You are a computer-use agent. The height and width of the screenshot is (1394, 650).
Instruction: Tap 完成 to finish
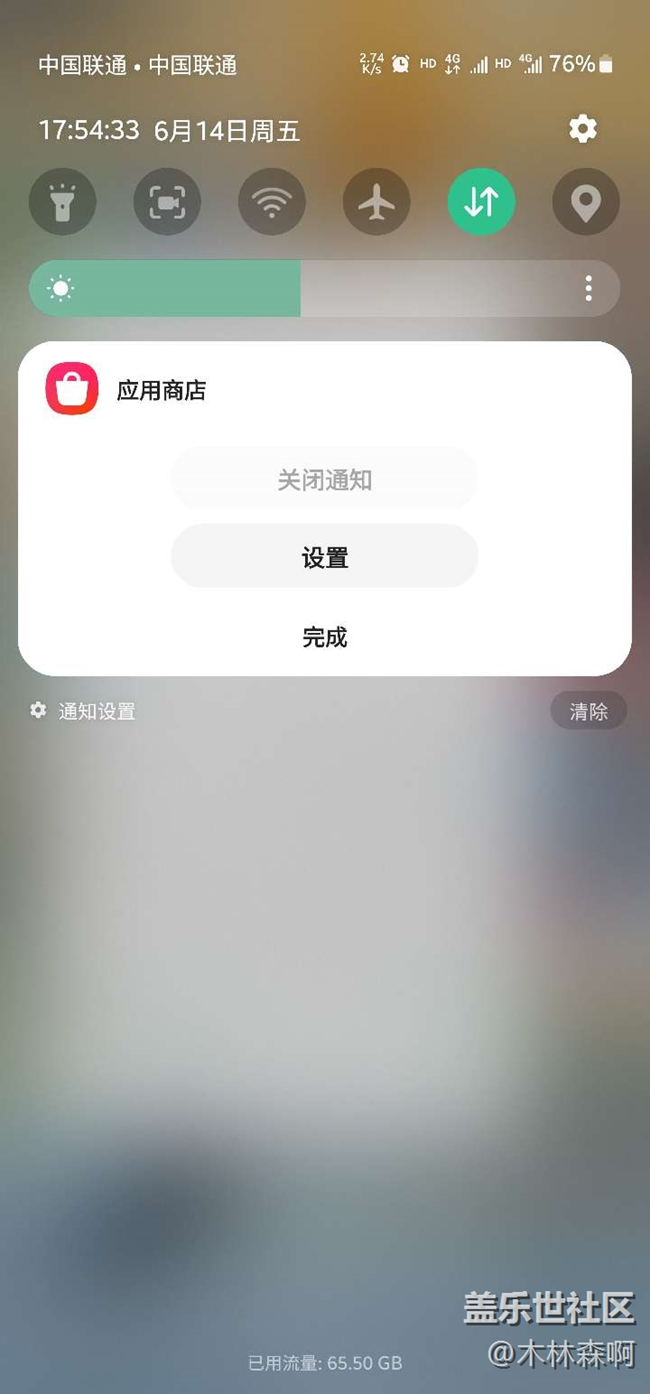(x=324, y=637)
